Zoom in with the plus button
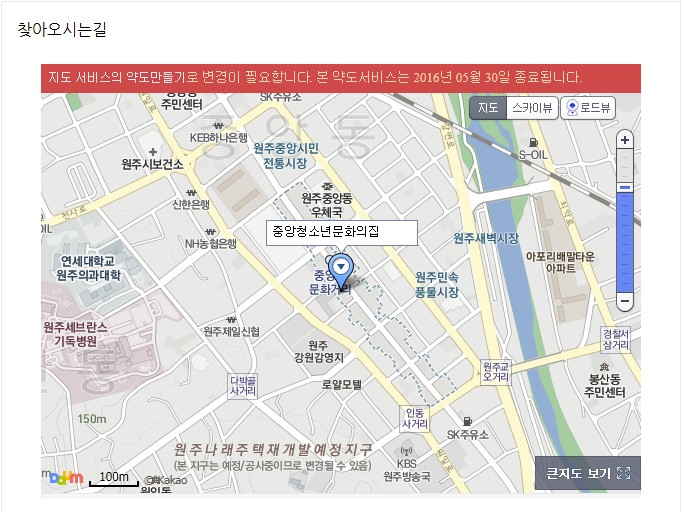 (625, 140)
